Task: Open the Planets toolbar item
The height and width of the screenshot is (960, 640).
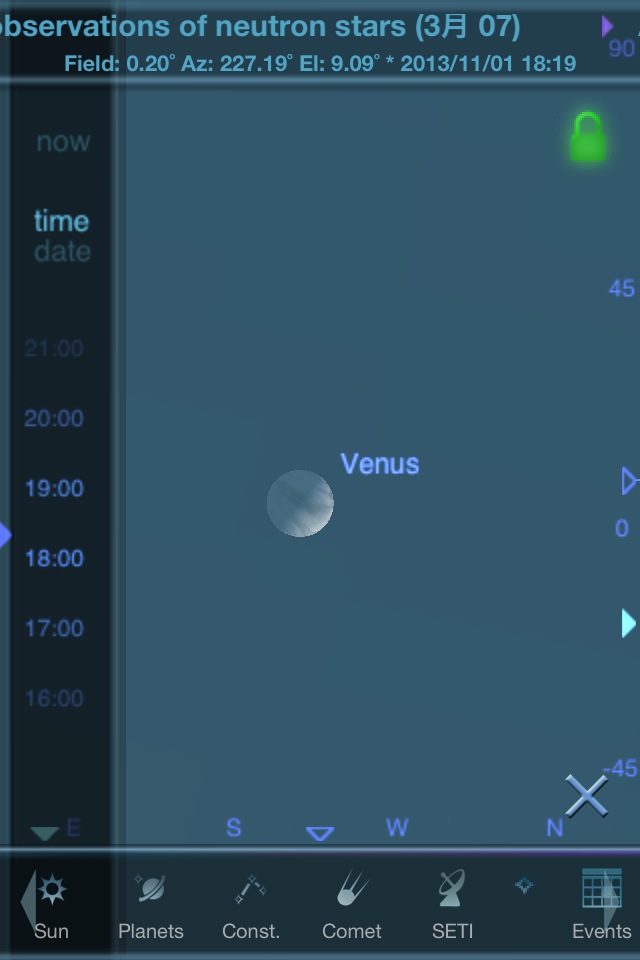Action: pos(151,905)
